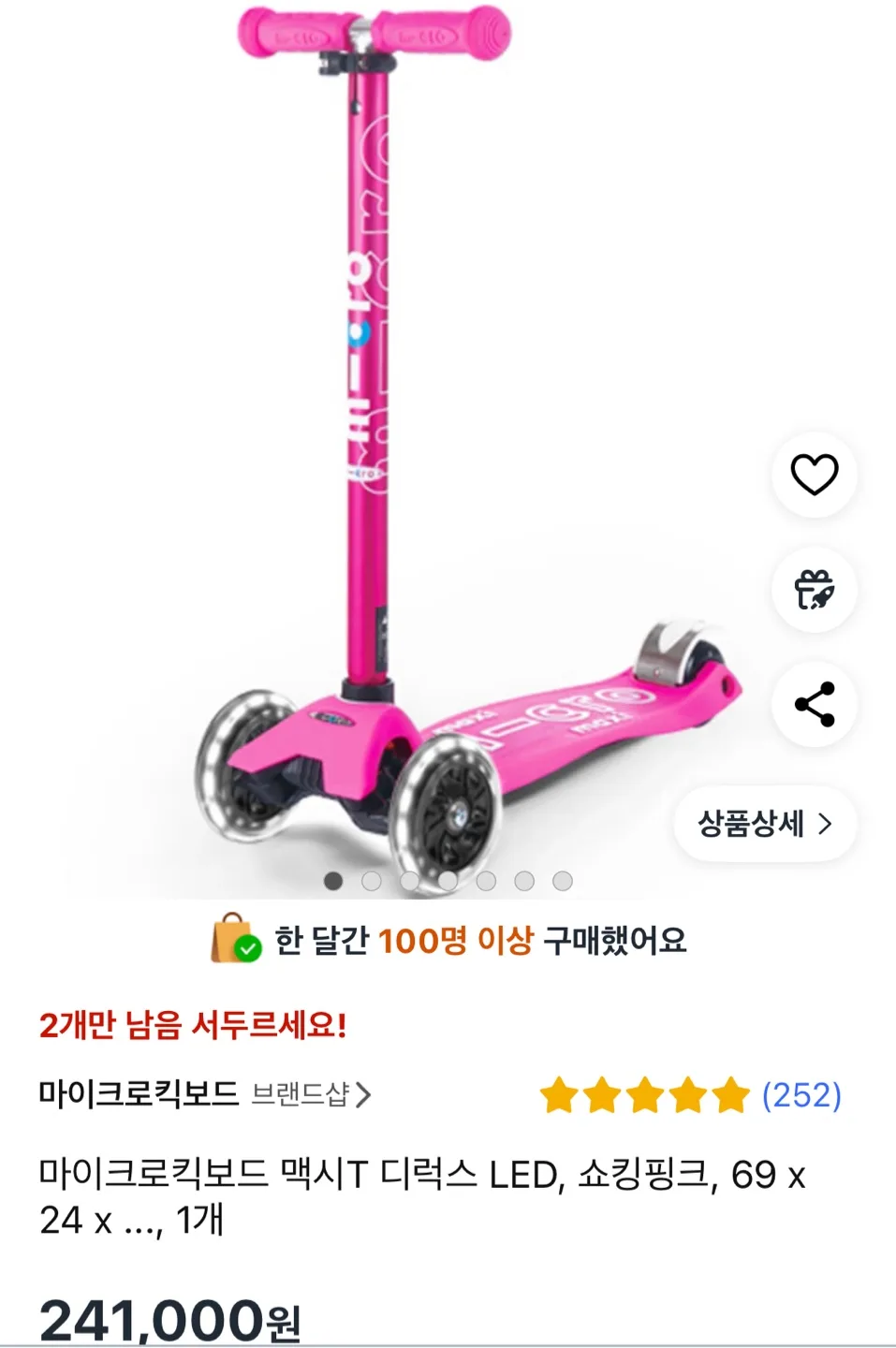Viewport: 896px width, 1348px height.
Task: Open 상품상세 product details
Action: [764, 824]
